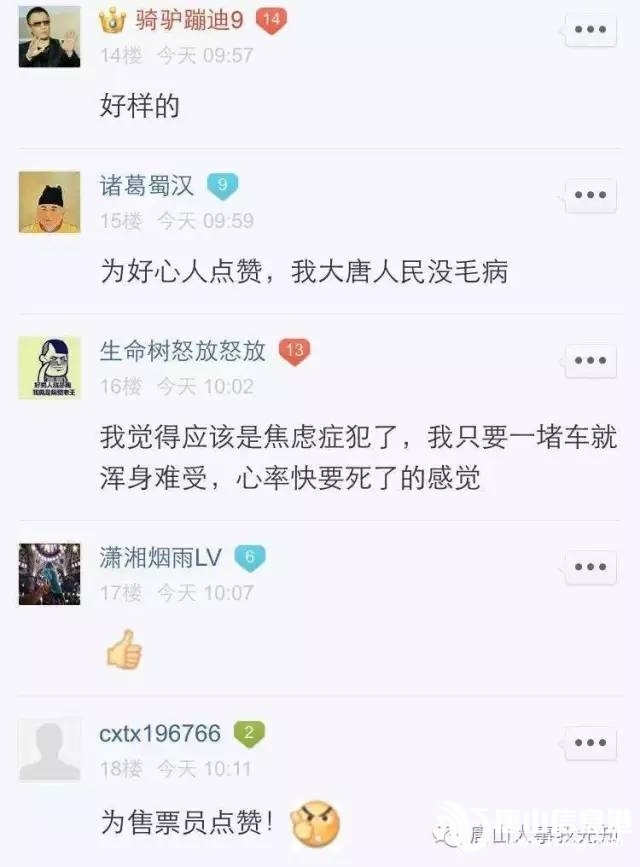Image resolution: width=640 pixels, height=867 pixels.
Task: Open more options for 生命树怒放怒放's comment
Action: coord(590,361)
